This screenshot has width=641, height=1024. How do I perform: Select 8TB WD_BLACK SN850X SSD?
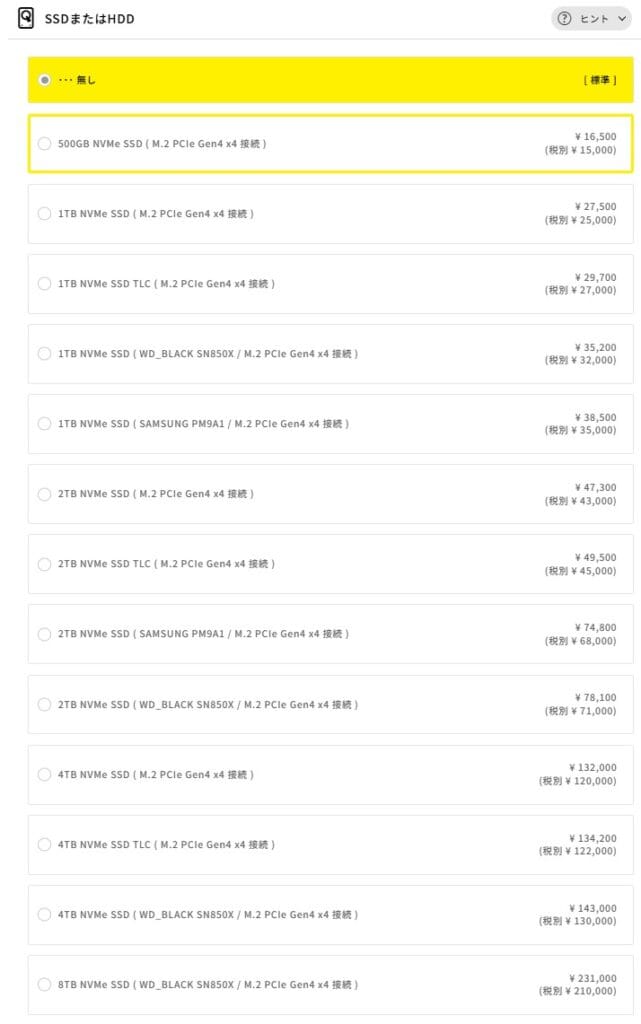[44, 984]
